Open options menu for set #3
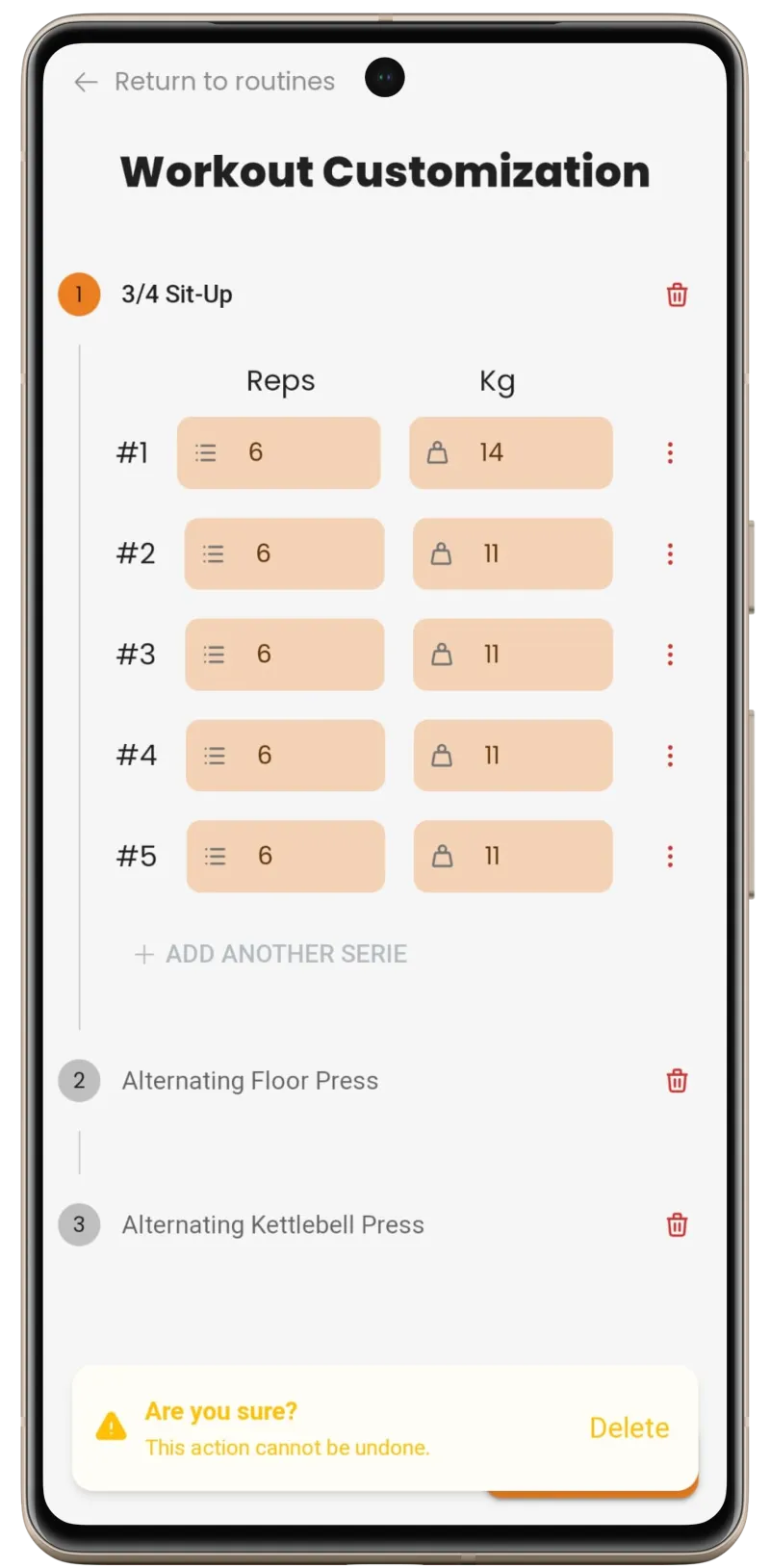Screen dimensions: 770x1568 point(670,655)
